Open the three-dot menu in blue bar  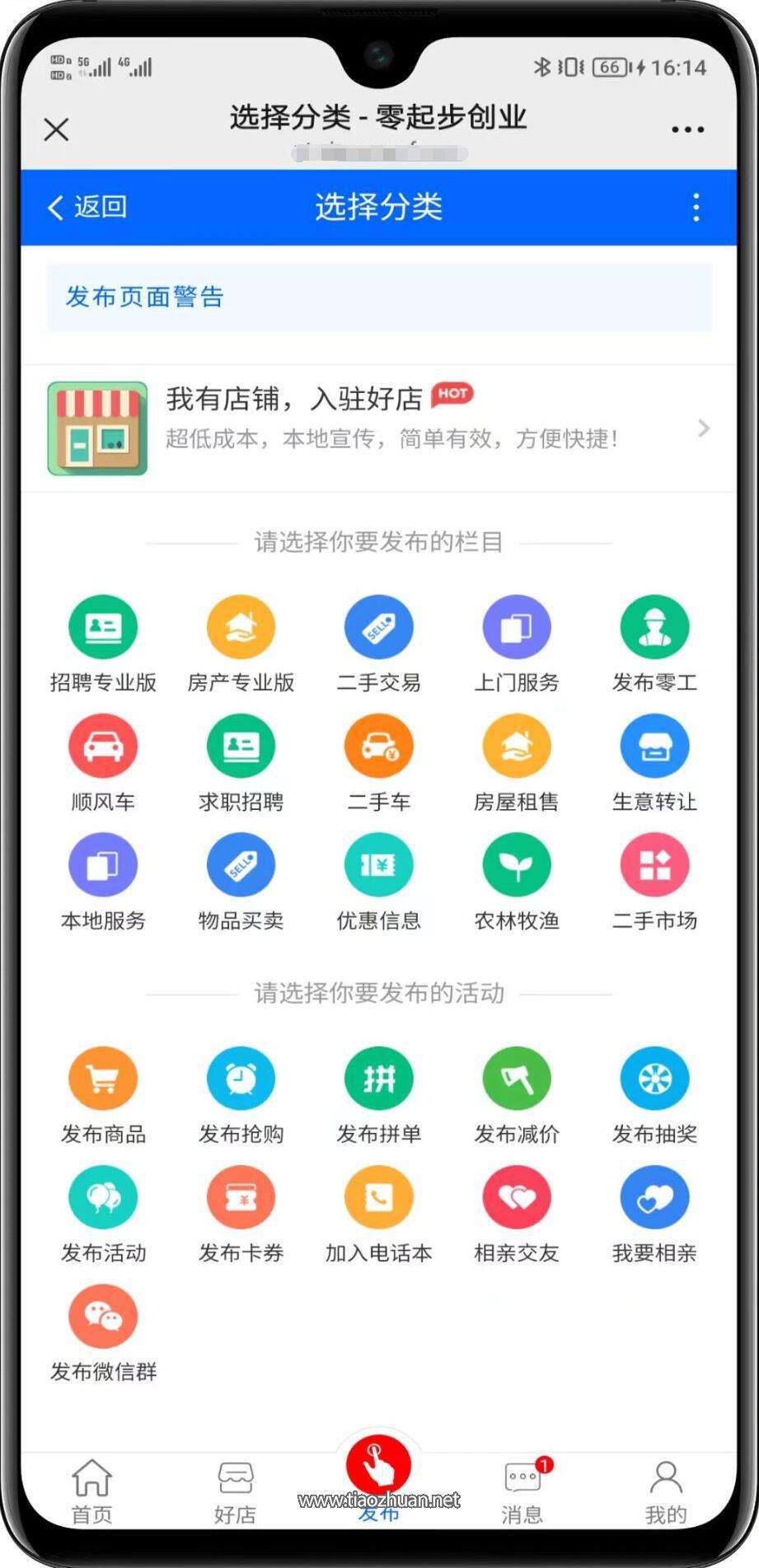pos(695,208)
